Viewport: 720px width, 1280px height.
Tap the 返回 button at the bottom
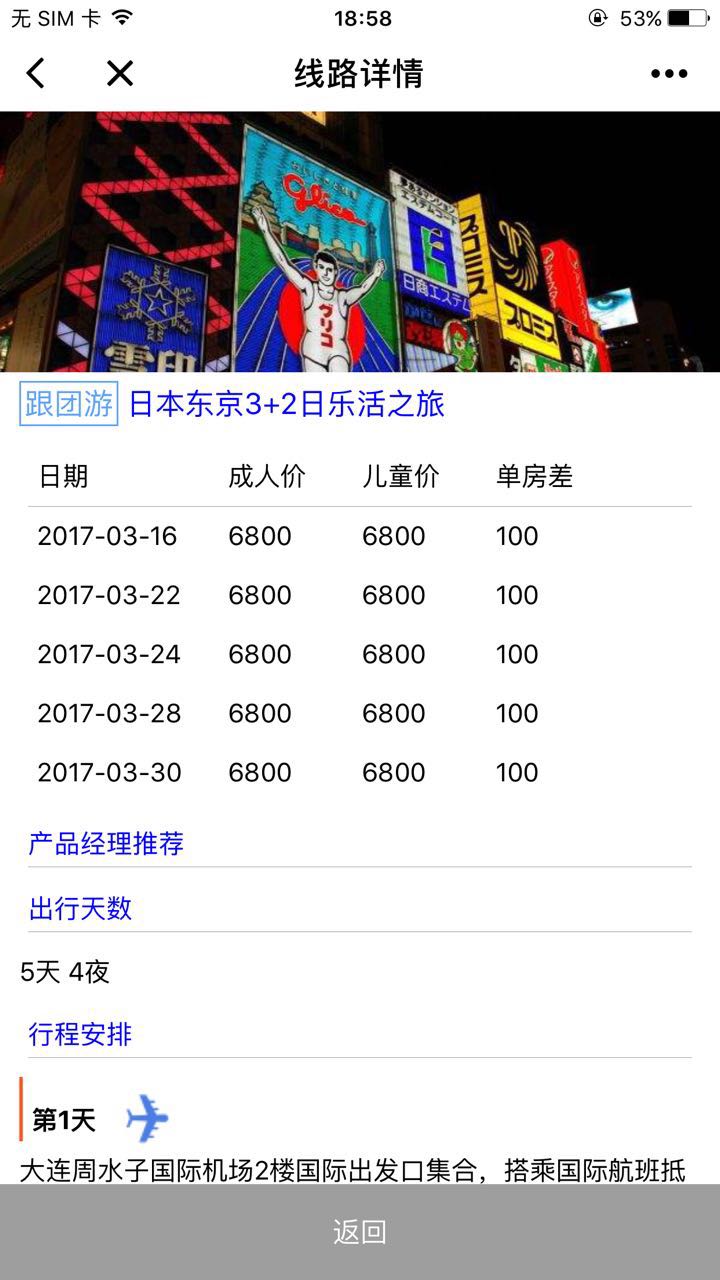[x=360, y=1232]
